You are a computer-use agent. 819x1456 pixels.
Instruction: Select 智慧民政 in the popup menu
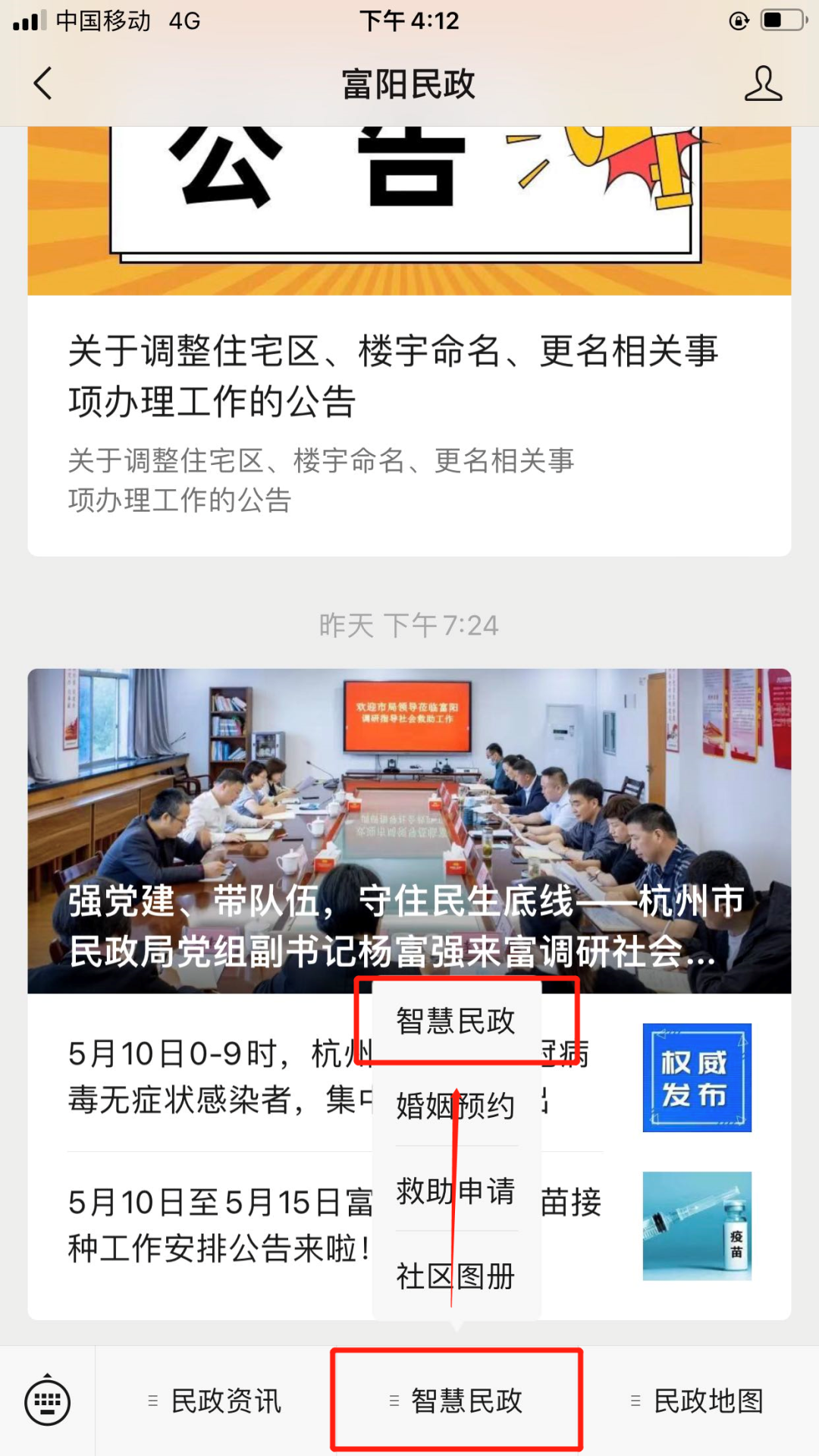(456, 1021)
